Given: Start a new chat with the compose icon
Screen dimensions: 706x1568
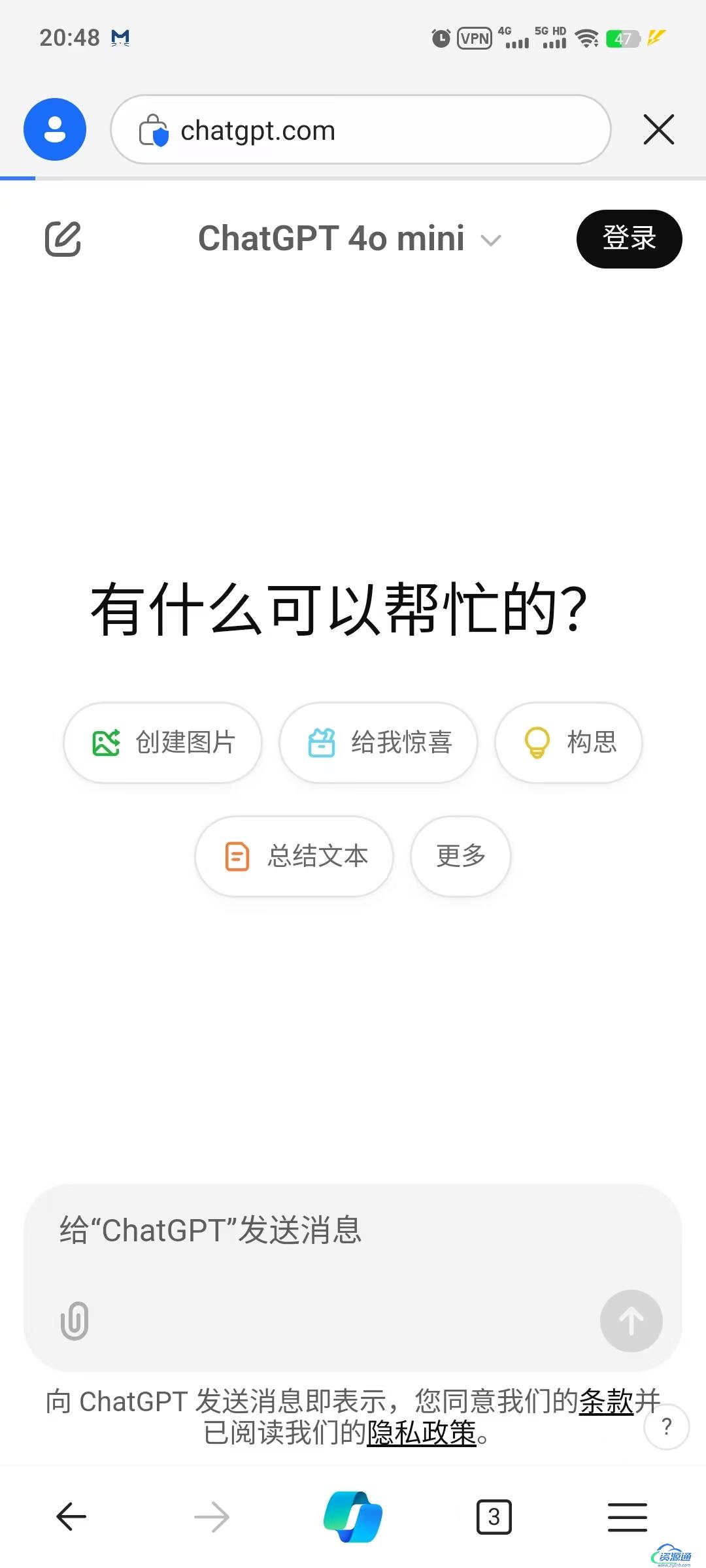Looking at the screenshot, I should click(63, 238).
